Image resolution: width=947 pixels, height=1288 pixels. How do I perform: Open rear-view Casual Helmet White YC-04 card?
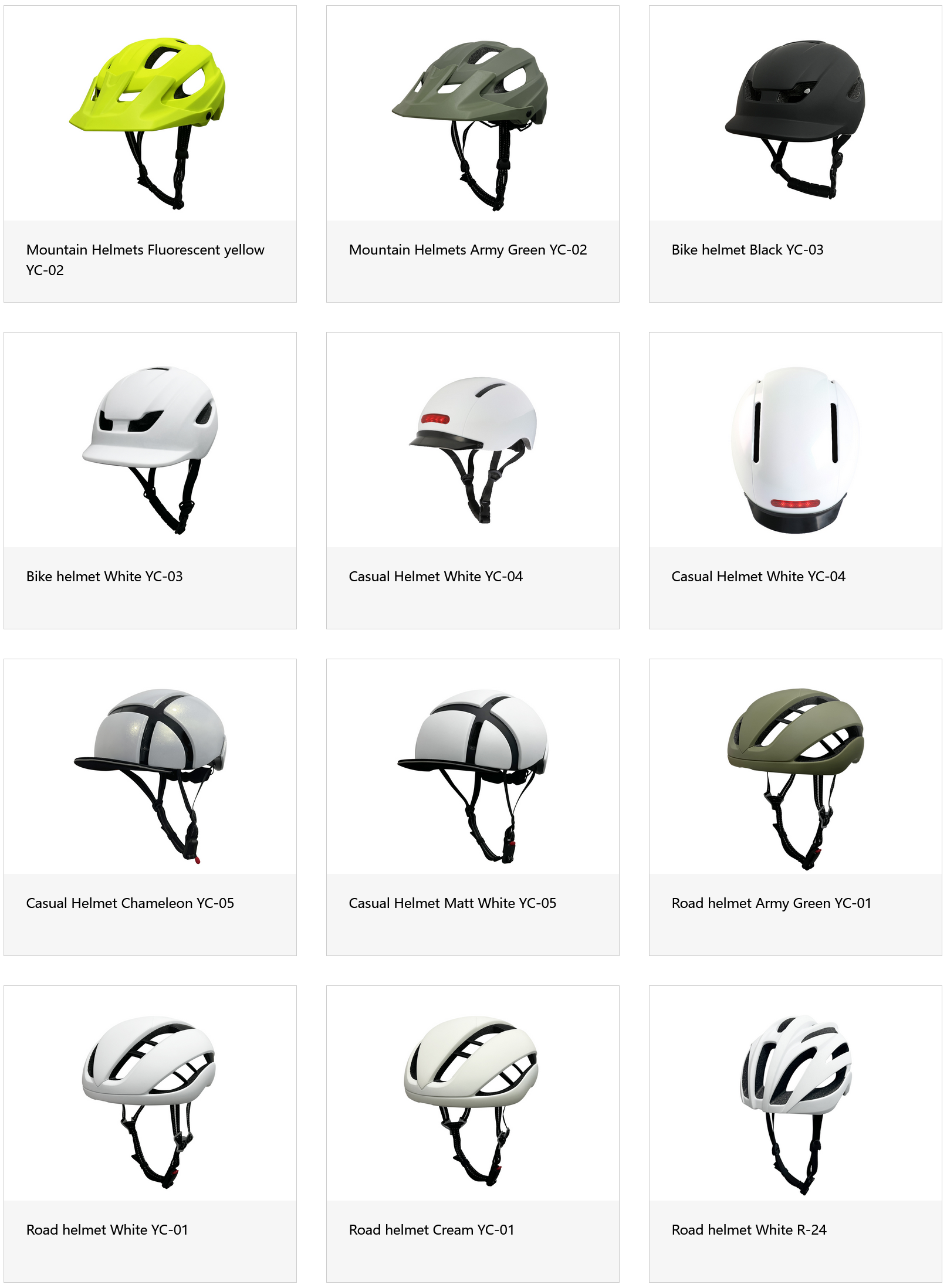click(x=795, y=480)
